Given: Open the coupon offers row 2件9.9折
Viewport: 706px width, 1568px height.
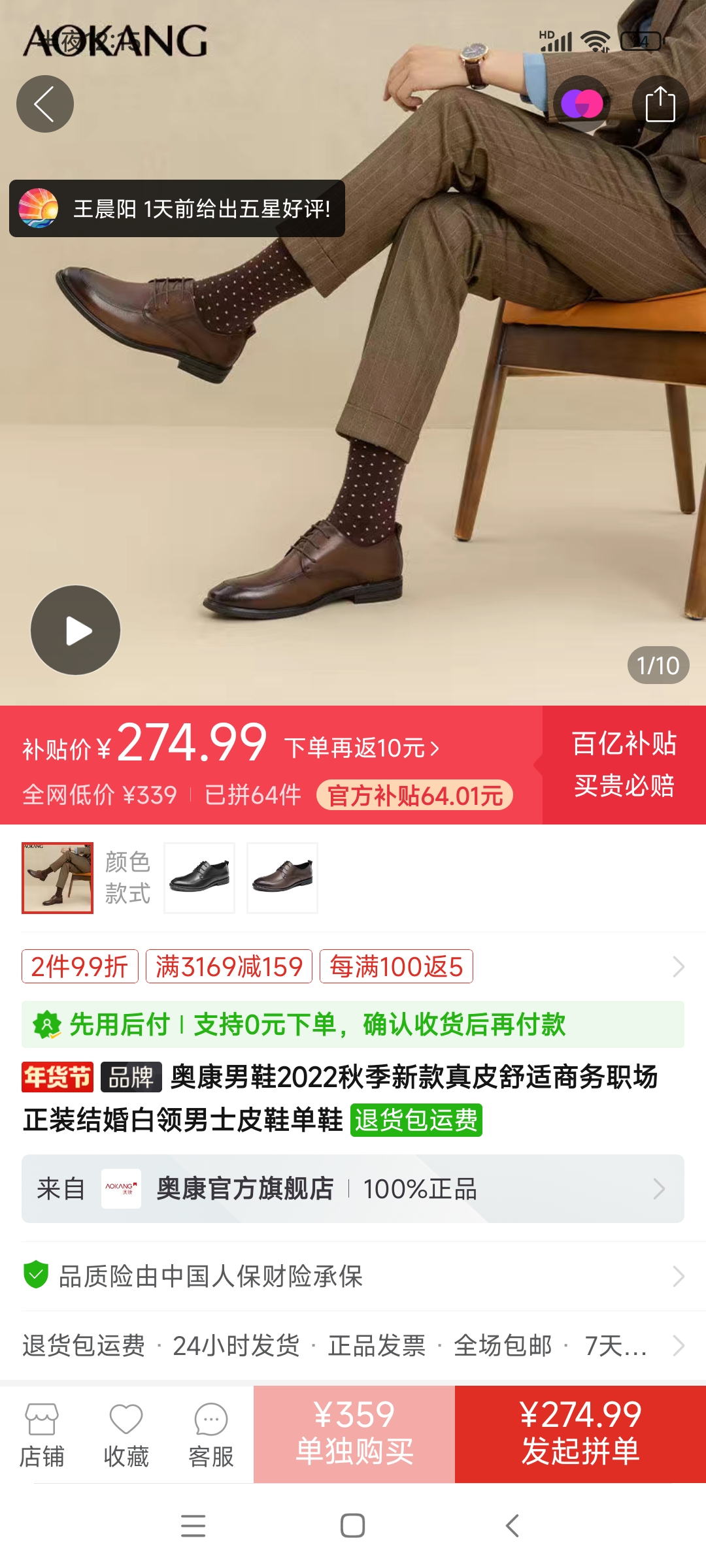Looking at the screenshot, I should point(80,966).
